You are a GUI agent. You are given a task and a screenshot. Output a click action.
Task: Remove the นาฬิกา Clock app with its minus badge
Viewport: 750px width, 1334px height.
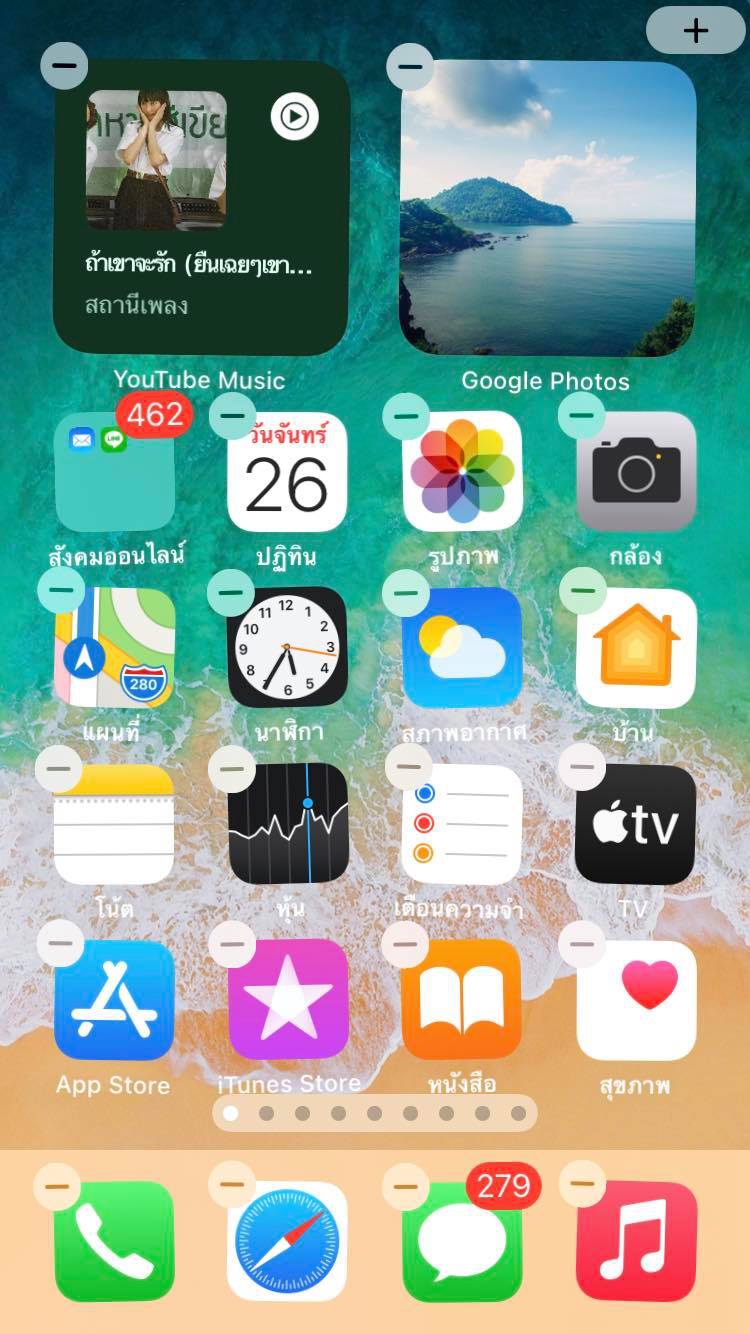click(x=231, y=592)
